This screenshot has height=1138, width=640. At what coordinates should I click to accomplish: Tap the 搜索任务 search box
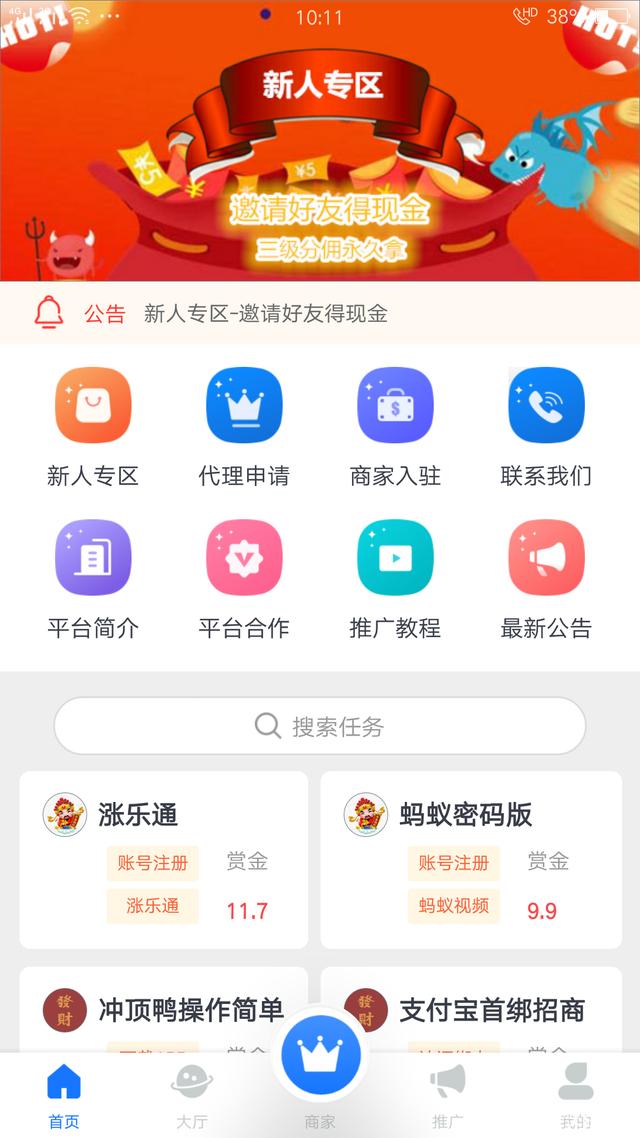(320, 726)
